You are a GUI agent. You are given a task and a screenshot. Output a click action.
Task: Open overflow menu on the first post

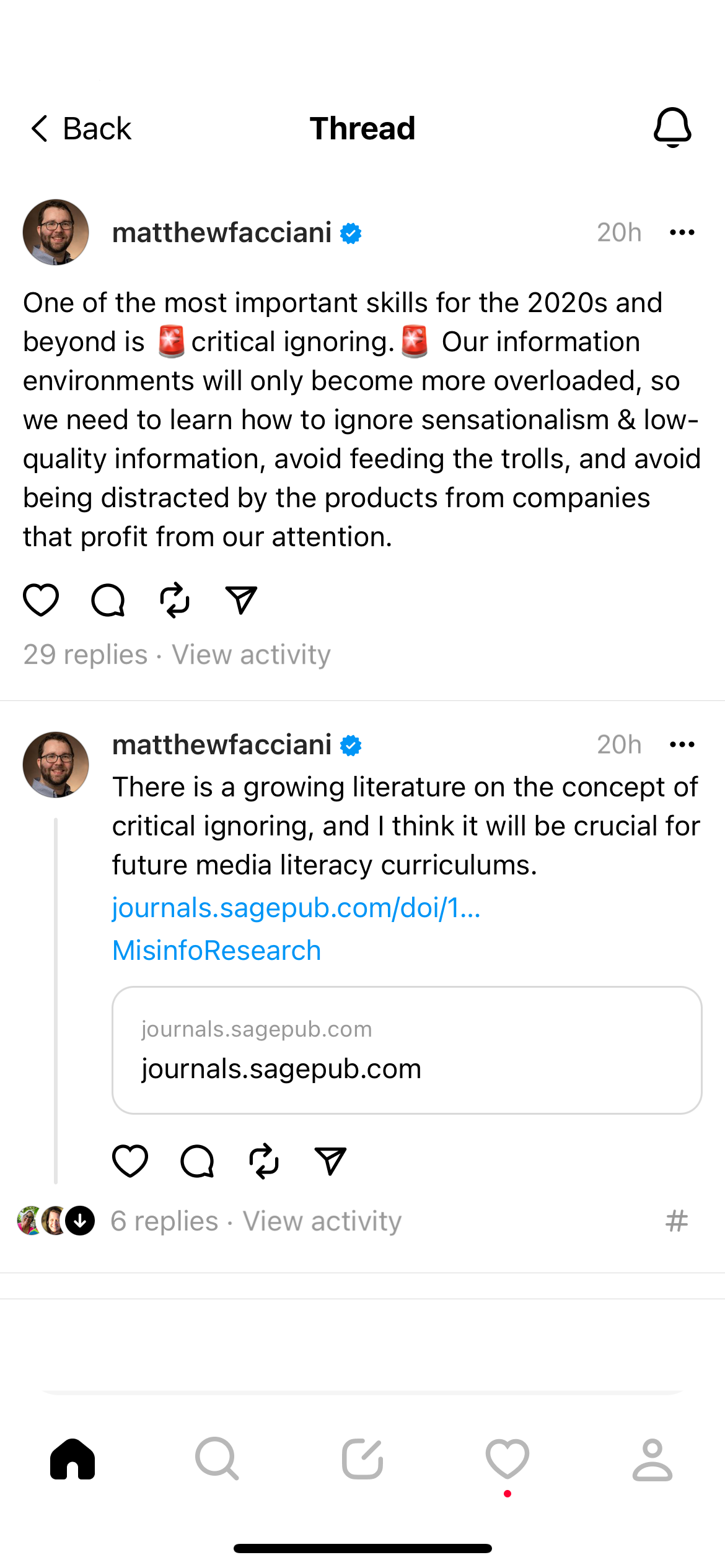pos(682,233)
